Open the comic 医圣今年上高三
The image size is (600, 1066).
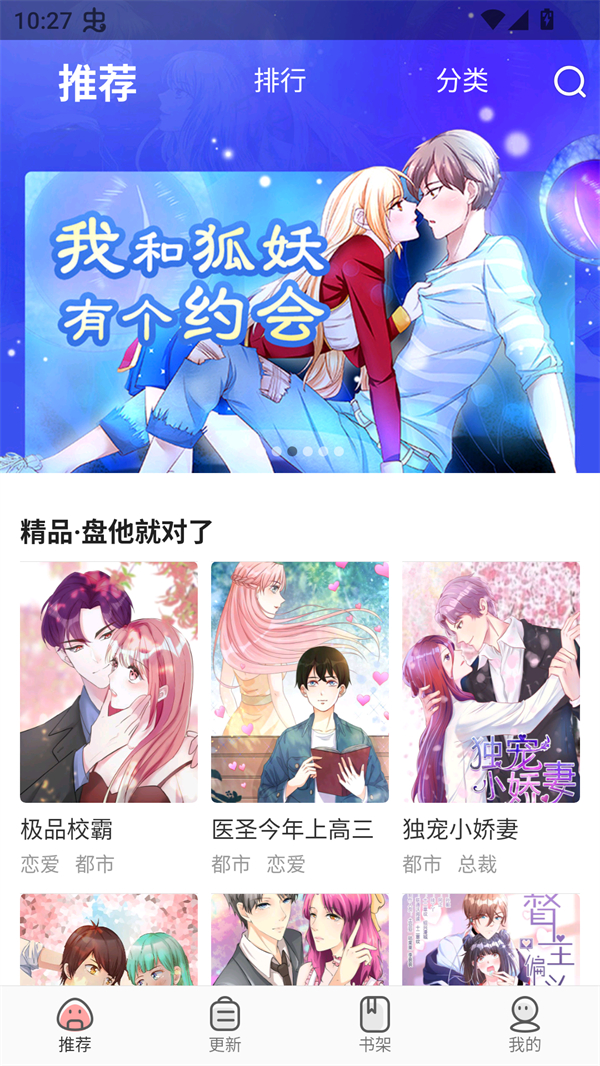tap(300, 682)
